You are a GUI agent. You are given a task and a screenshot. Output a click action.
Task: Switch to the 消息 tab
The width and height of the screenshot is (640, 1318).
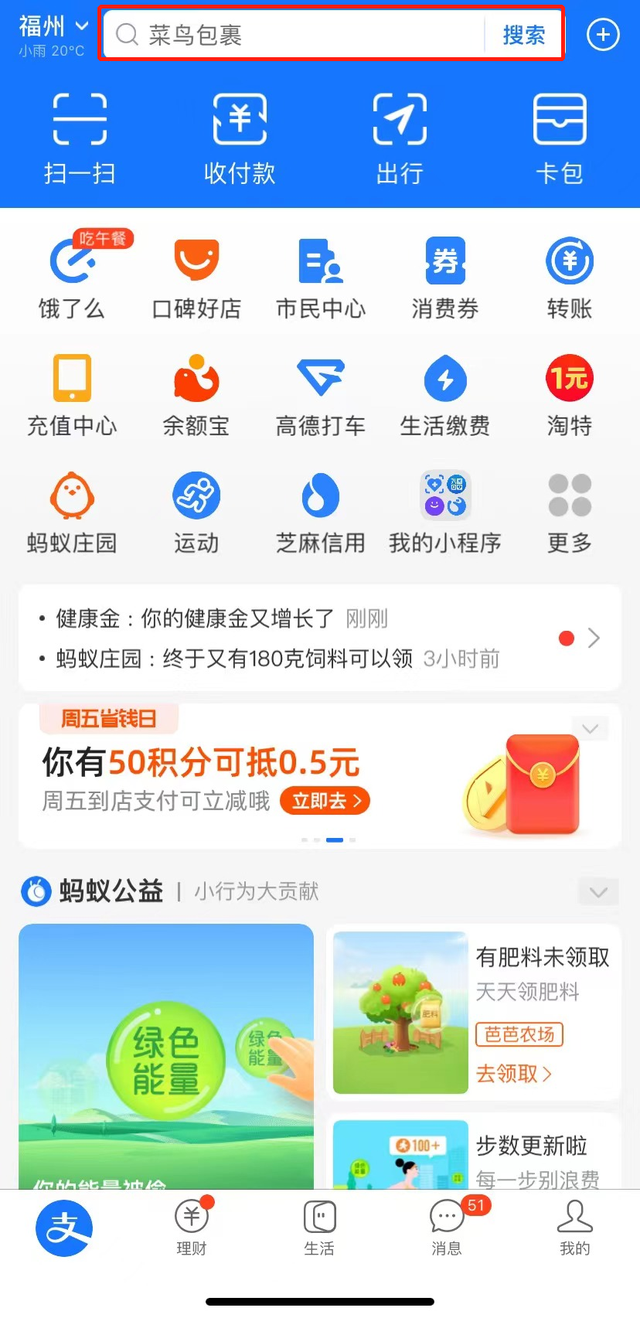(447, 1226)
